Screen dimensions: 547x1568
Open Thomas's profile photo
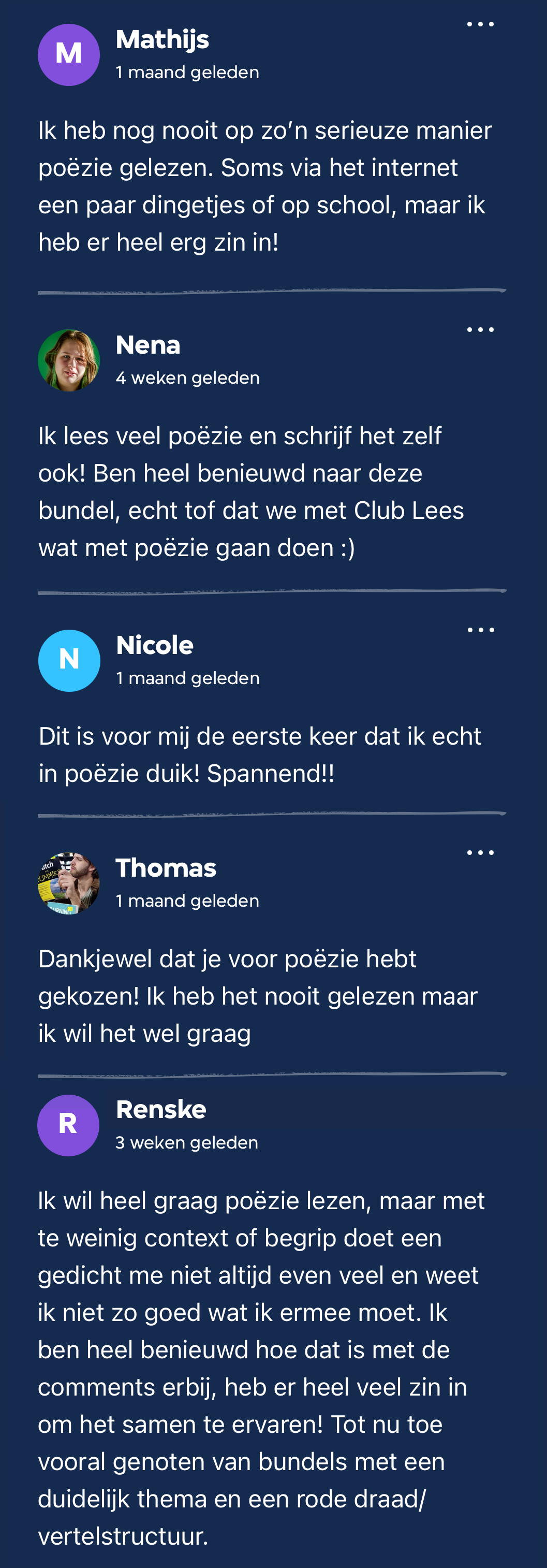[x=69, y=883]
